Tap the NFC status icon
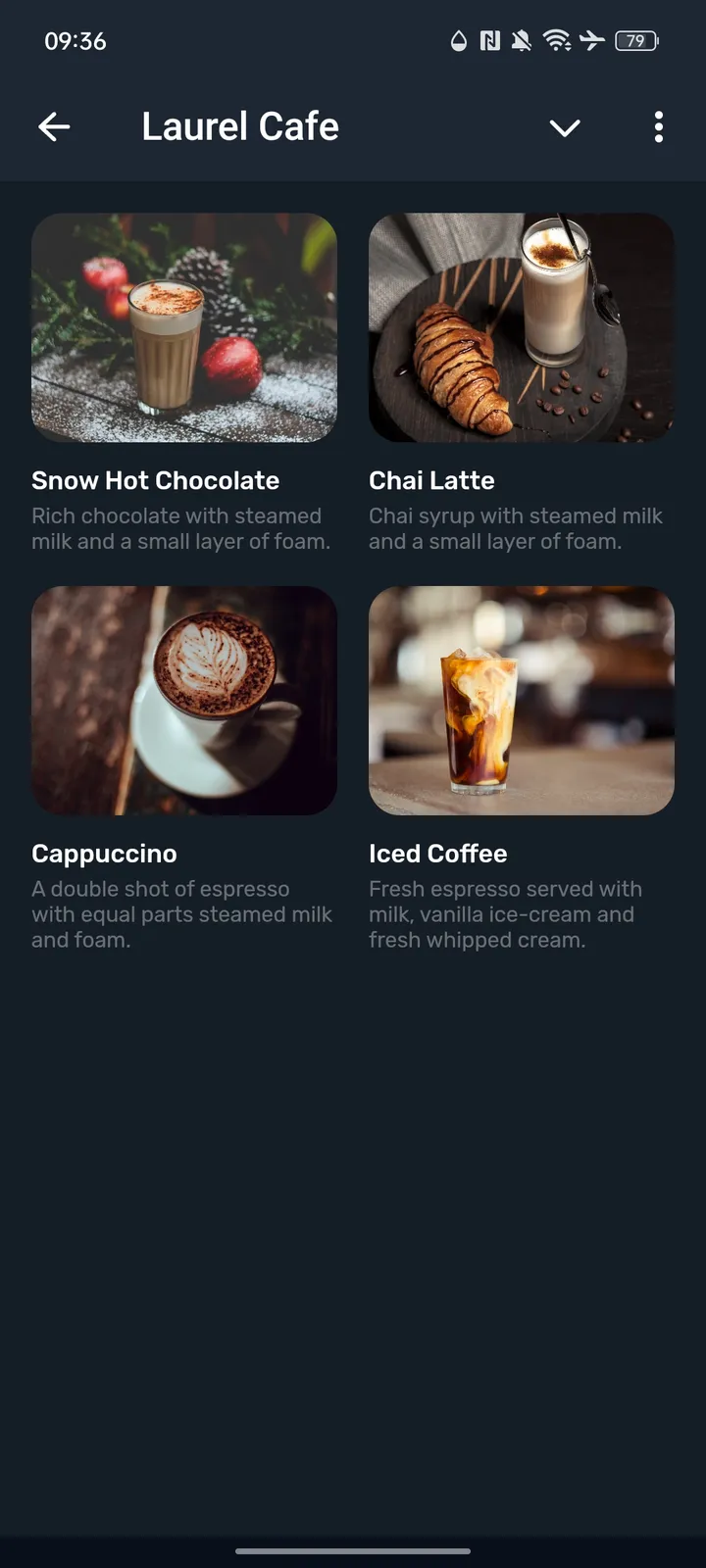Screen dimensions: 706x1568 (488, 41)
